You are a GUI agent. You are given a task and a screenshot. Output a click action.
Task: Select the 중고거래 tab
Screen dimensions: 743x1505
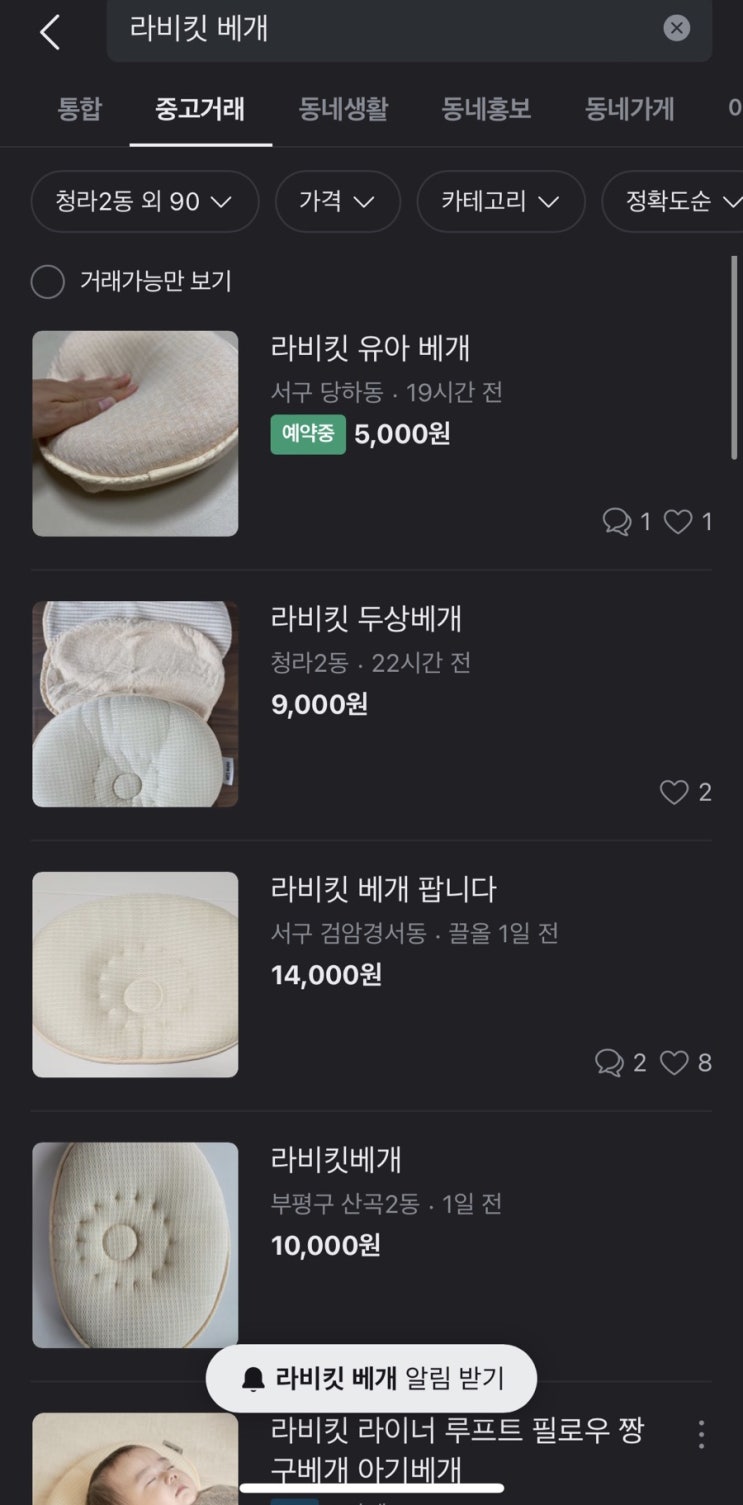pyautogui.click(x=200, y=109)
